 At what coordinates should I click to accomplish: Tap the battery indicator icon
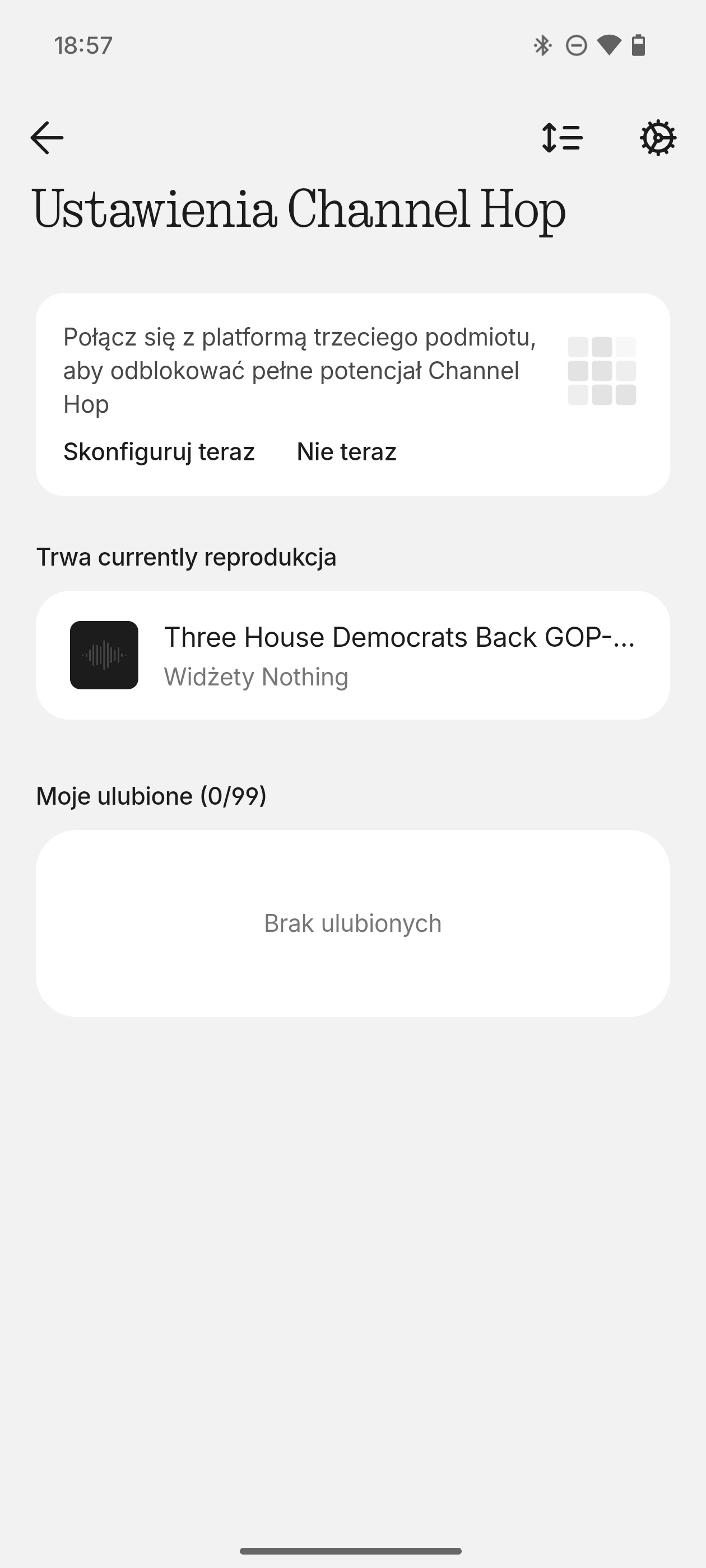(x=638, y=45)
